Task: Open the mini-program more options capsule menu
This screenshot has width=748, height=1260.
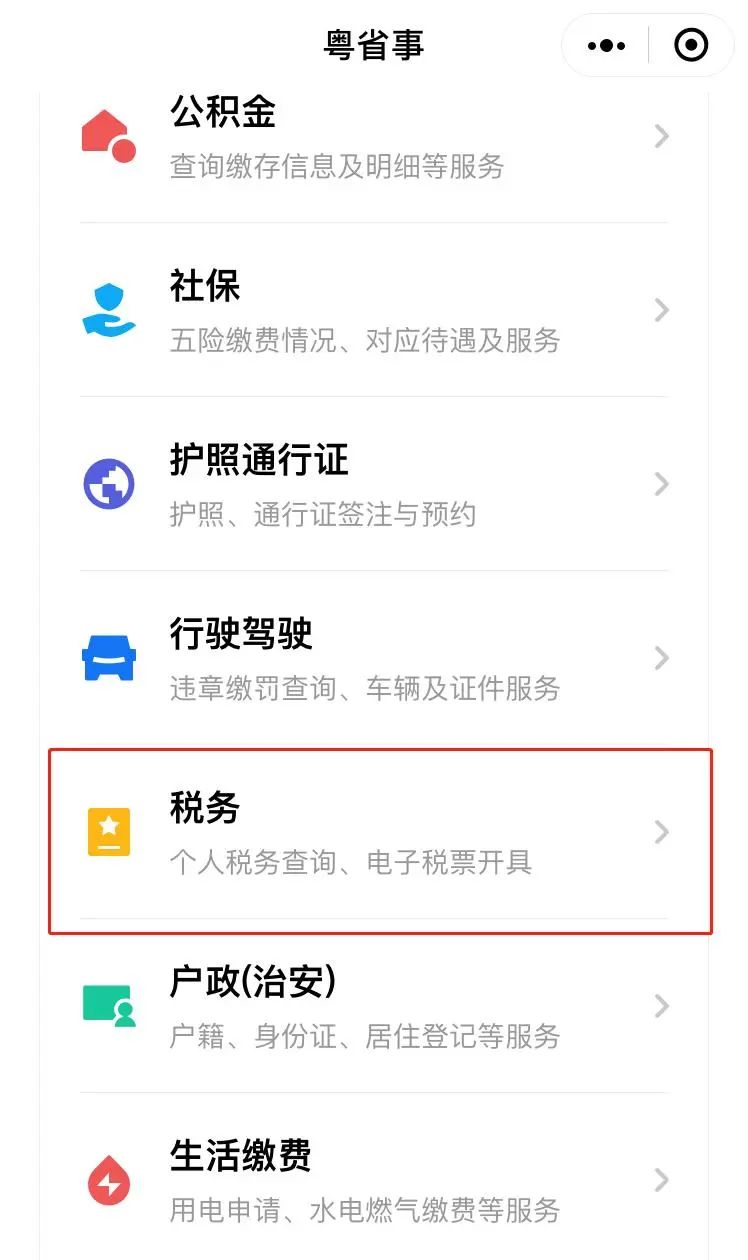Action: point(604,44)
